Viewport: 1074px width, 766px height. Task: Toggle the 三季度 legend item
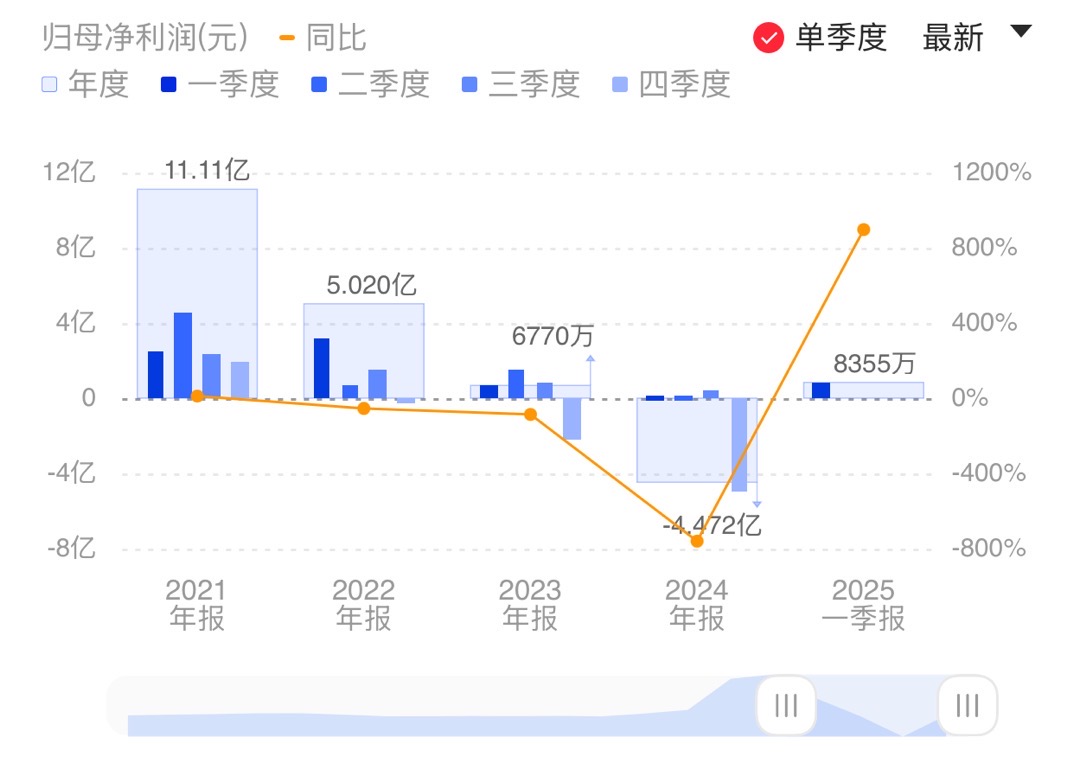[x=520, y=84]
